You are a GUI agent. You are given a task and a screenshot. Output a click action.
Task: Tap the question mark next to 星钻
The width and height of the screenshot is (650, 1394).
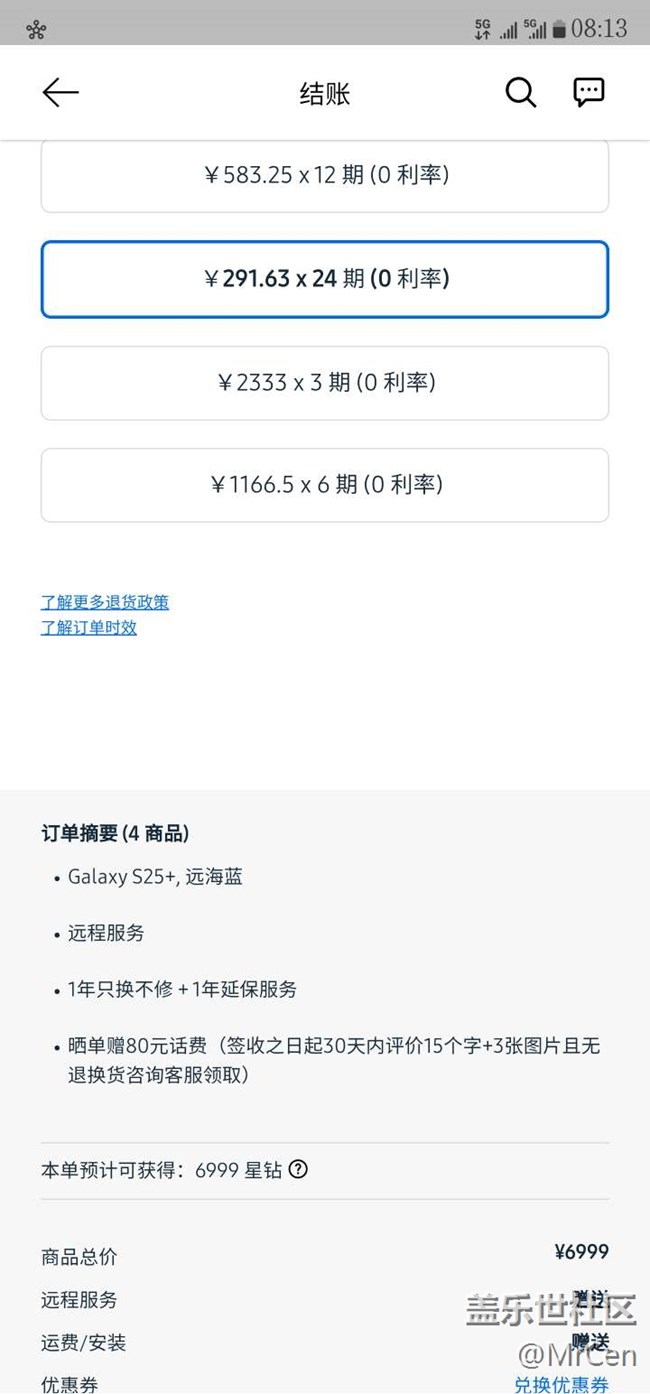click(298, 1169)
